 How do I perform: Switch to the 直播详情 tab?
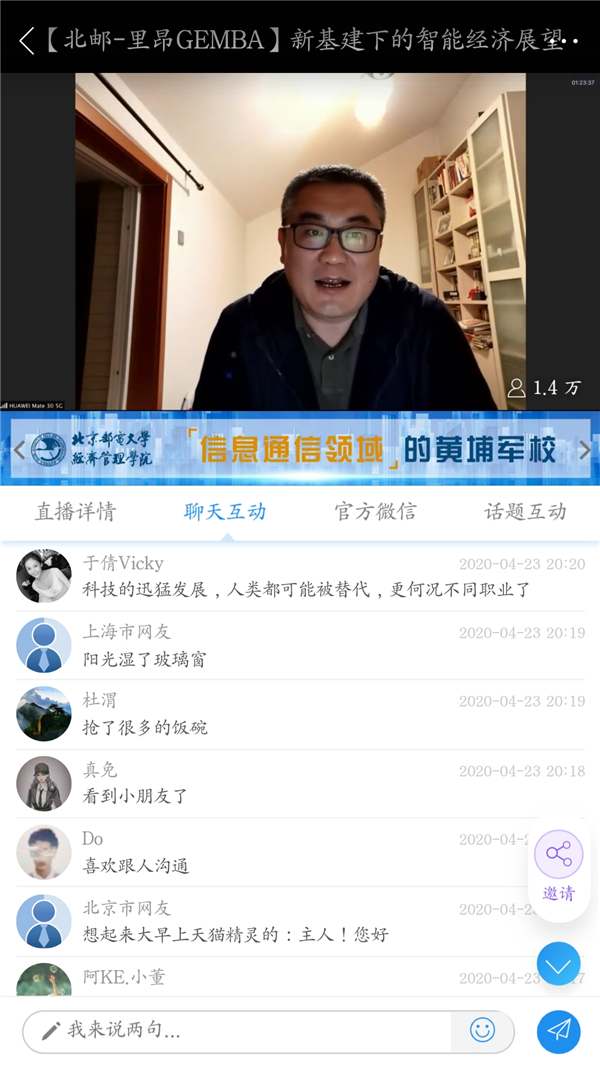point(75,512)
